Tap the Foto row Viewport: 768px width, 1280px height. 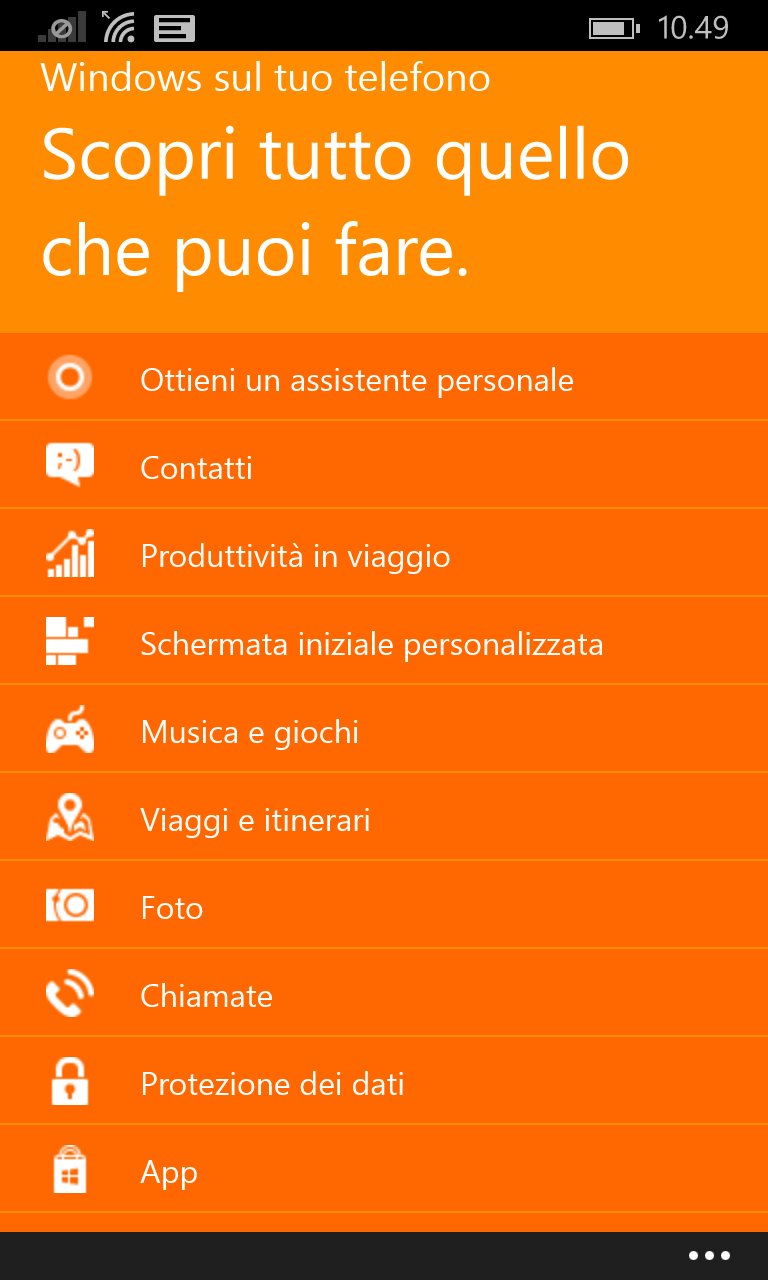tap(384, 905)
